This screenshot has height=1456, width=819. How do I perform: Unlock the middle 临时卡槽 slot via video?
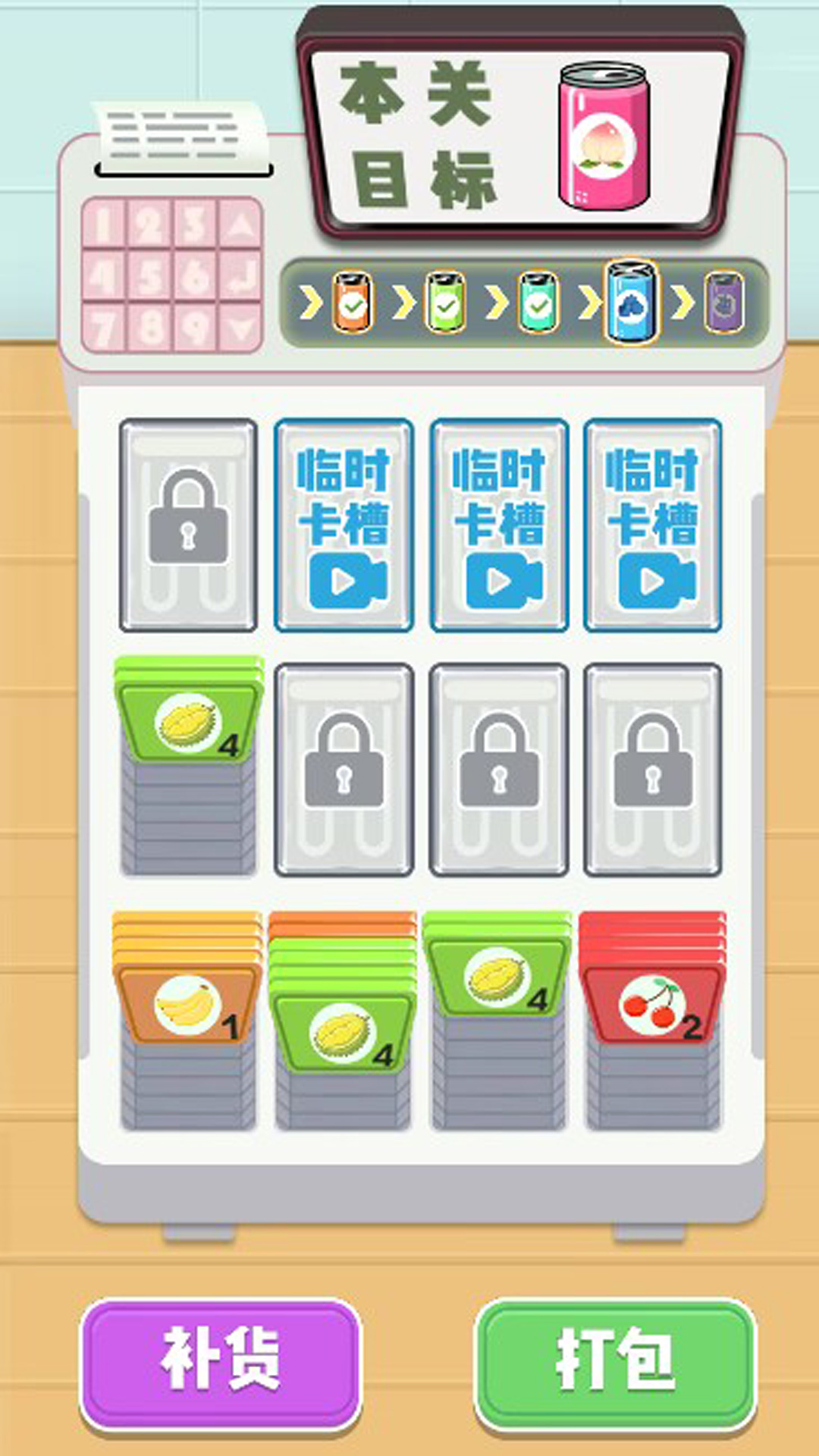pos(498,526)
